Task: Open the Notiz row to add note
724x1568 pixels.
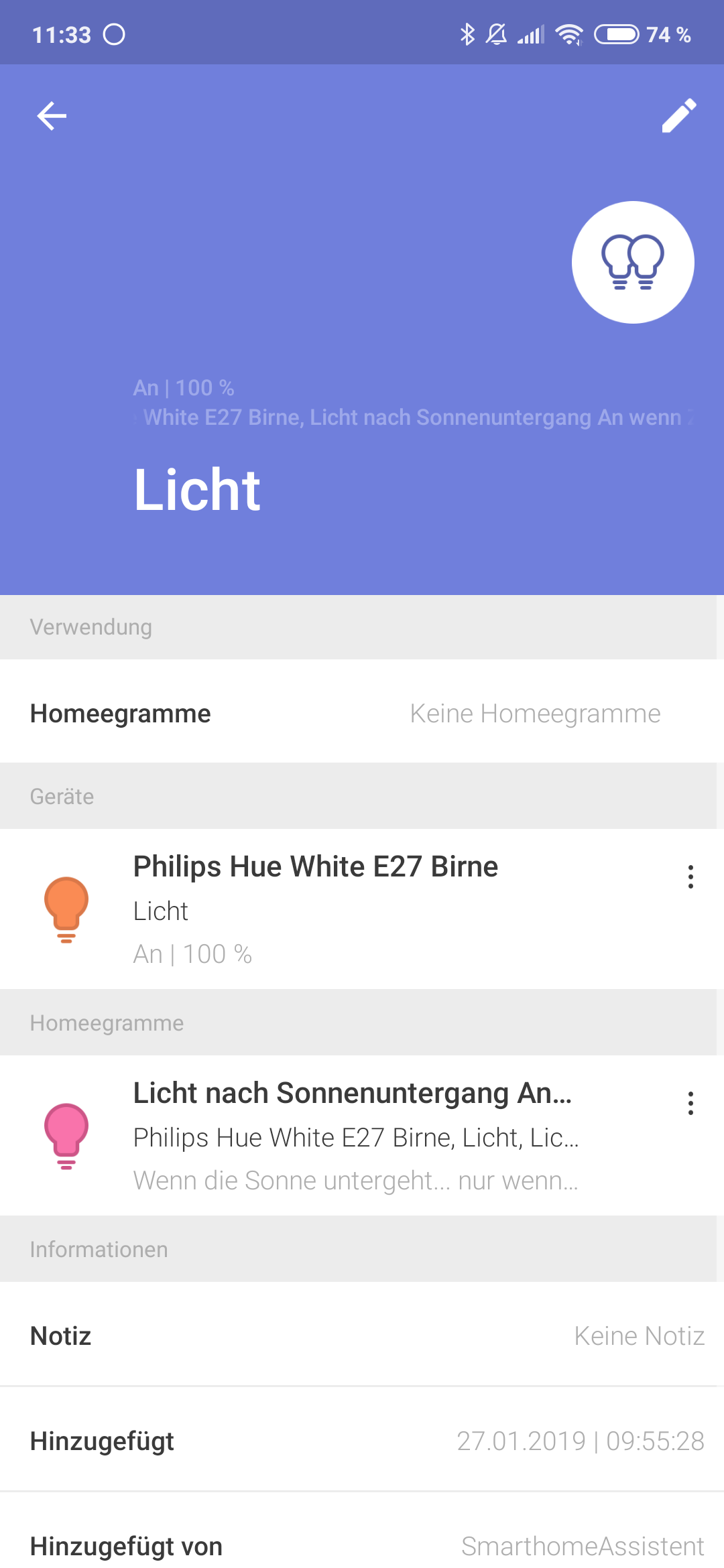Action: 362,1335
